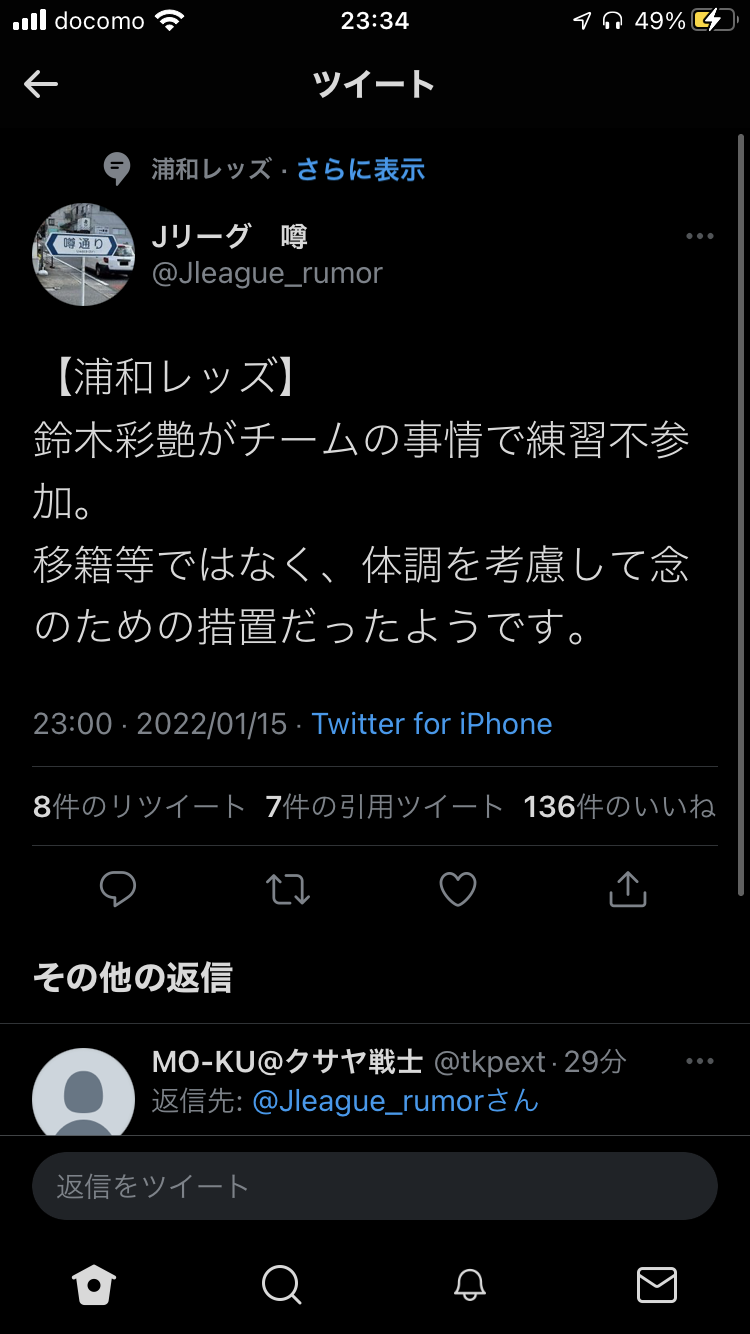
Task: View the 8件のリツイート list
Action: [139, 806]
